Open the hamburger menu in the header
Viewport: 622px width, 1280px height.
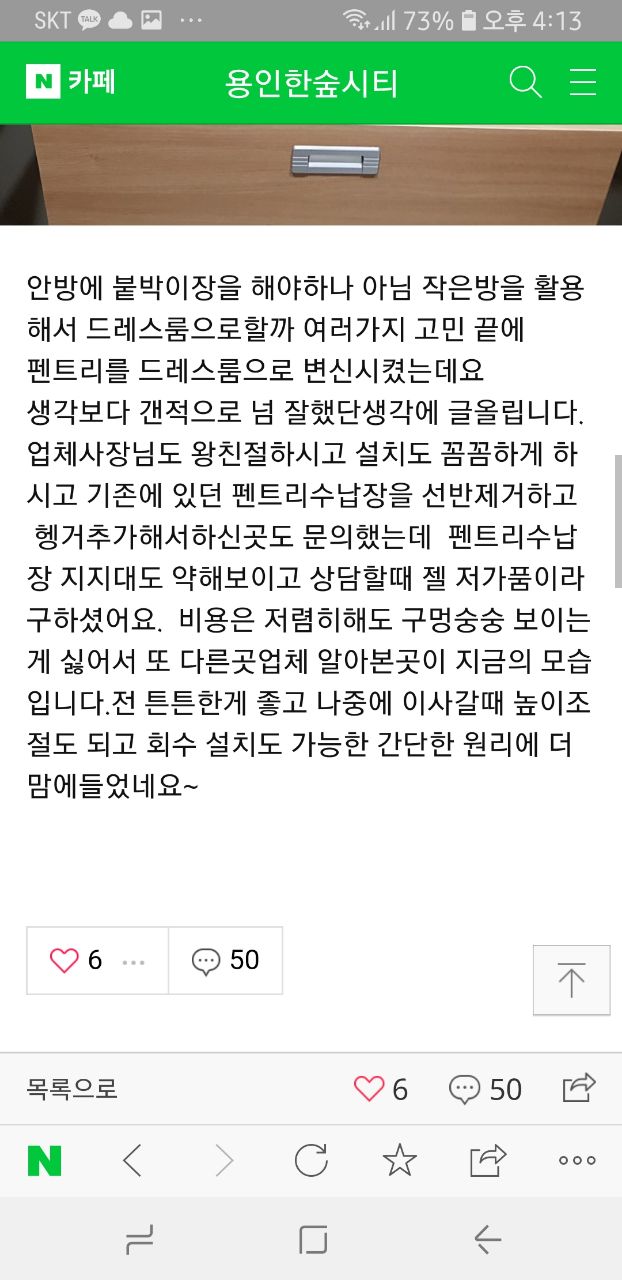point(583,83)
